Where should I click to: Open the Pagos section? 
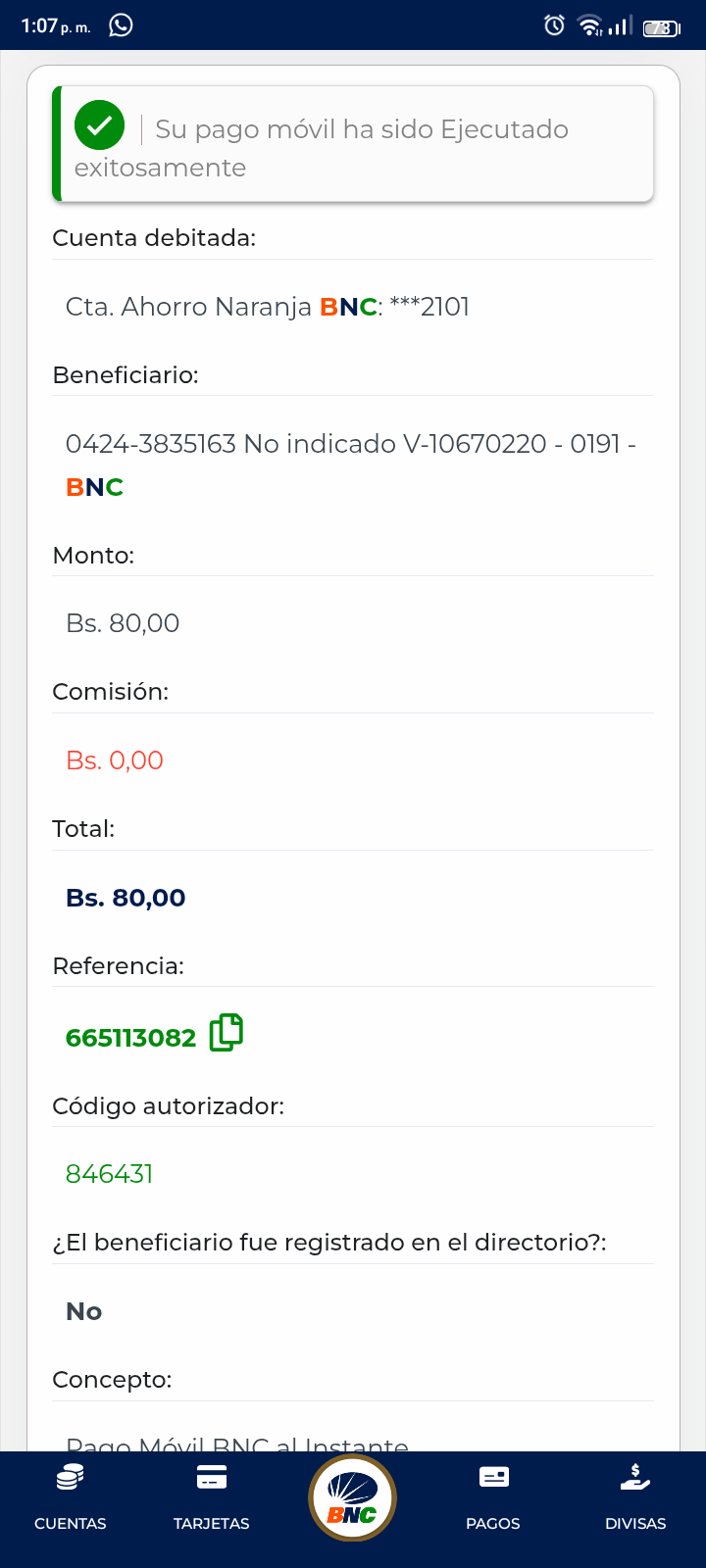point(493,1496)
